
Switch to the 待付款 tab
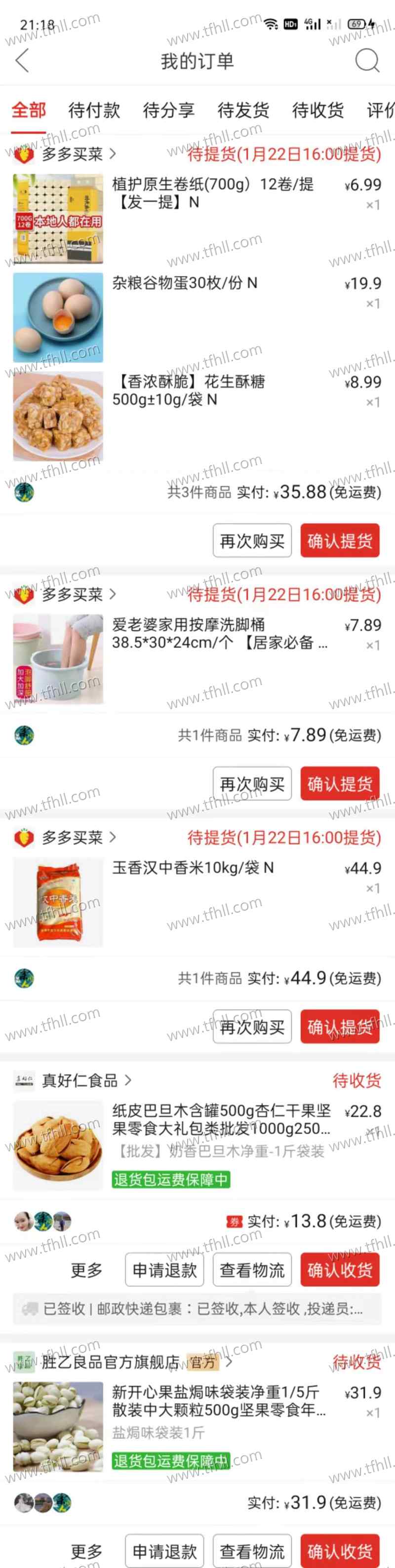[94, 110]
